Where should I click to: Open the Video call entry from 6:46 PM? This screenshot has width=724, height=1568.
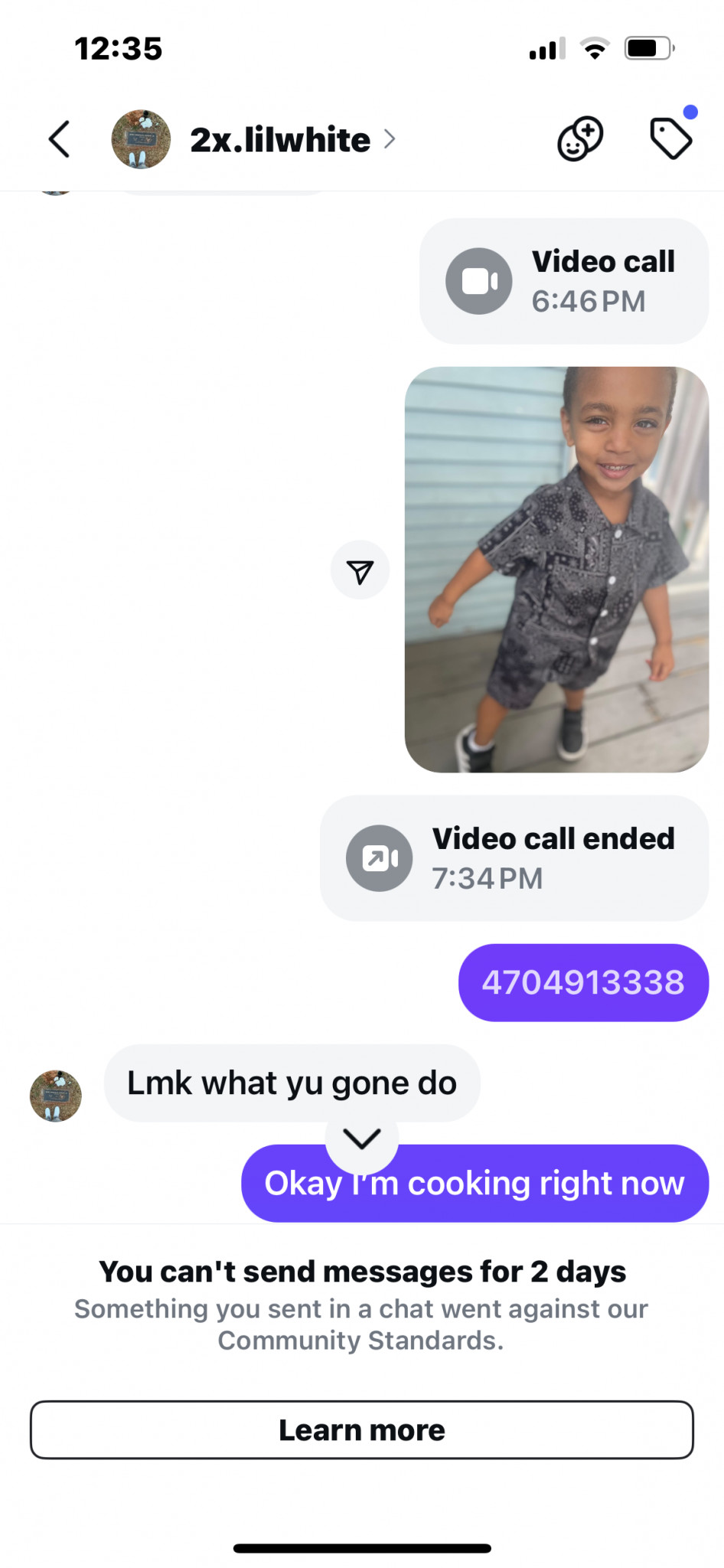coord(564,281)
